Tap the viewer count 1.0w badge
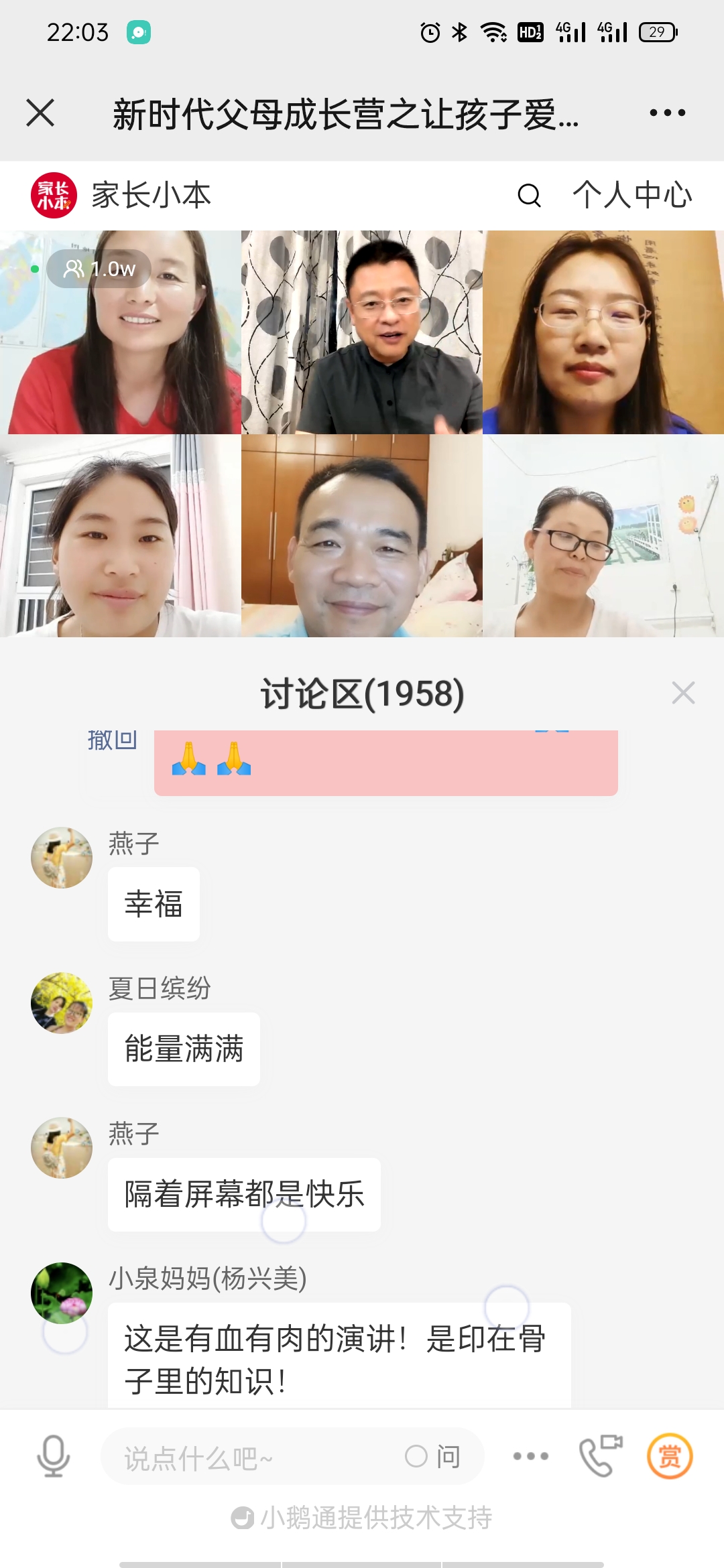The image size is (724, 1568). pyautogui.click(x=98, y=269)
